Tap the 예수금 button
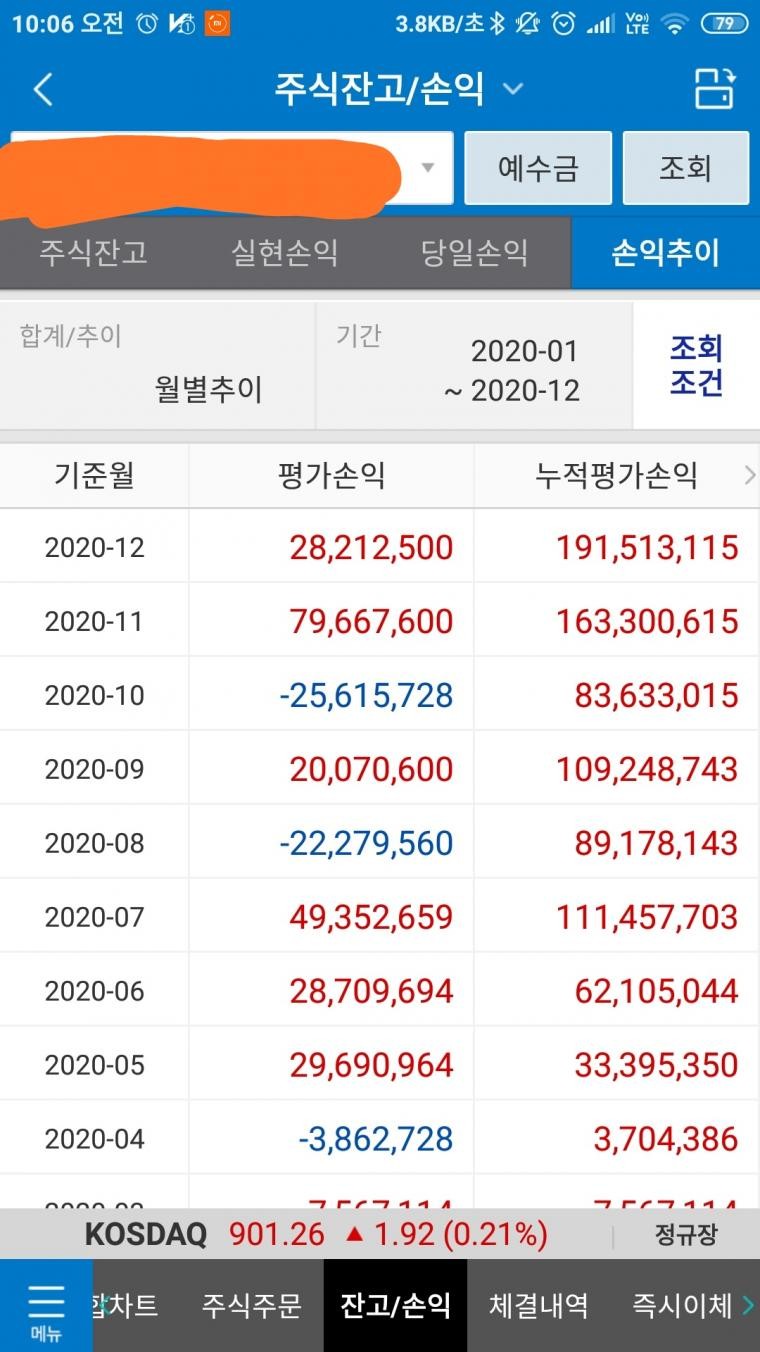760x1352 pixels. point(538,168)
